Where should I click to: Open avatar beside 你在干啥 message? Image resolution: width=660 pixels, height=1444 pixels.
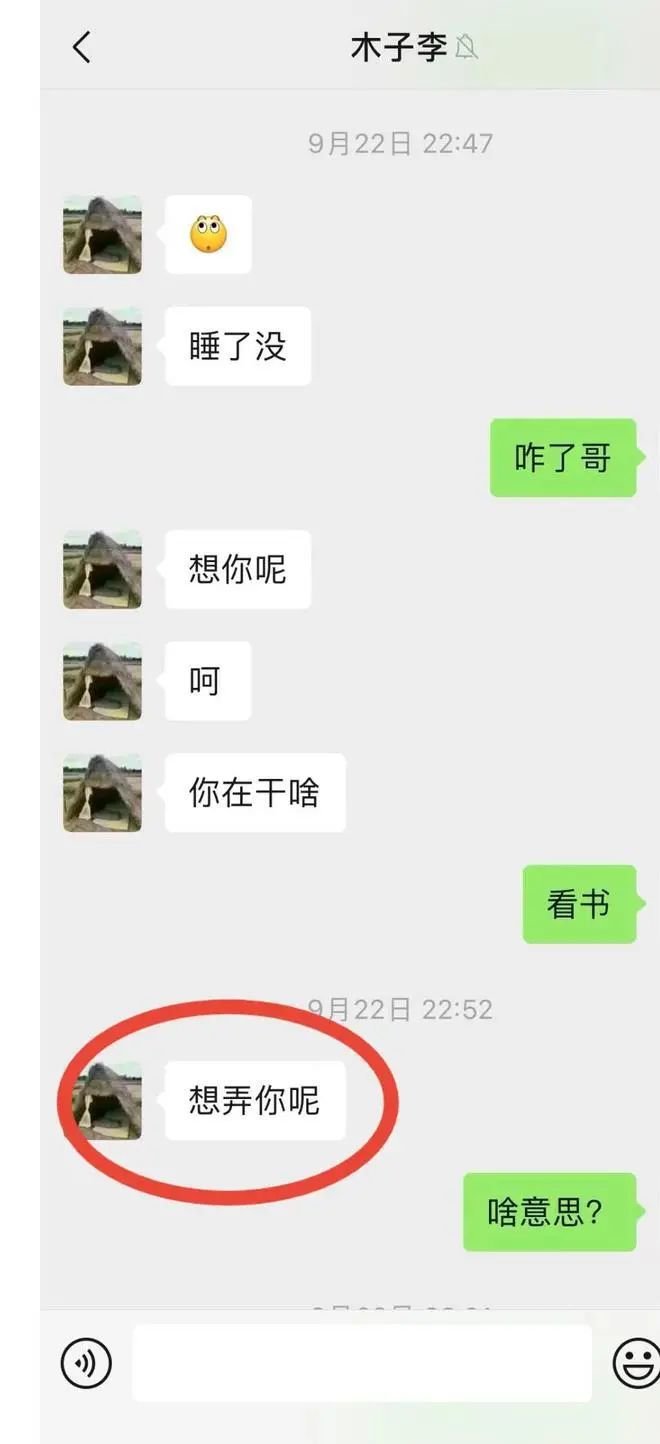(102, 793)
